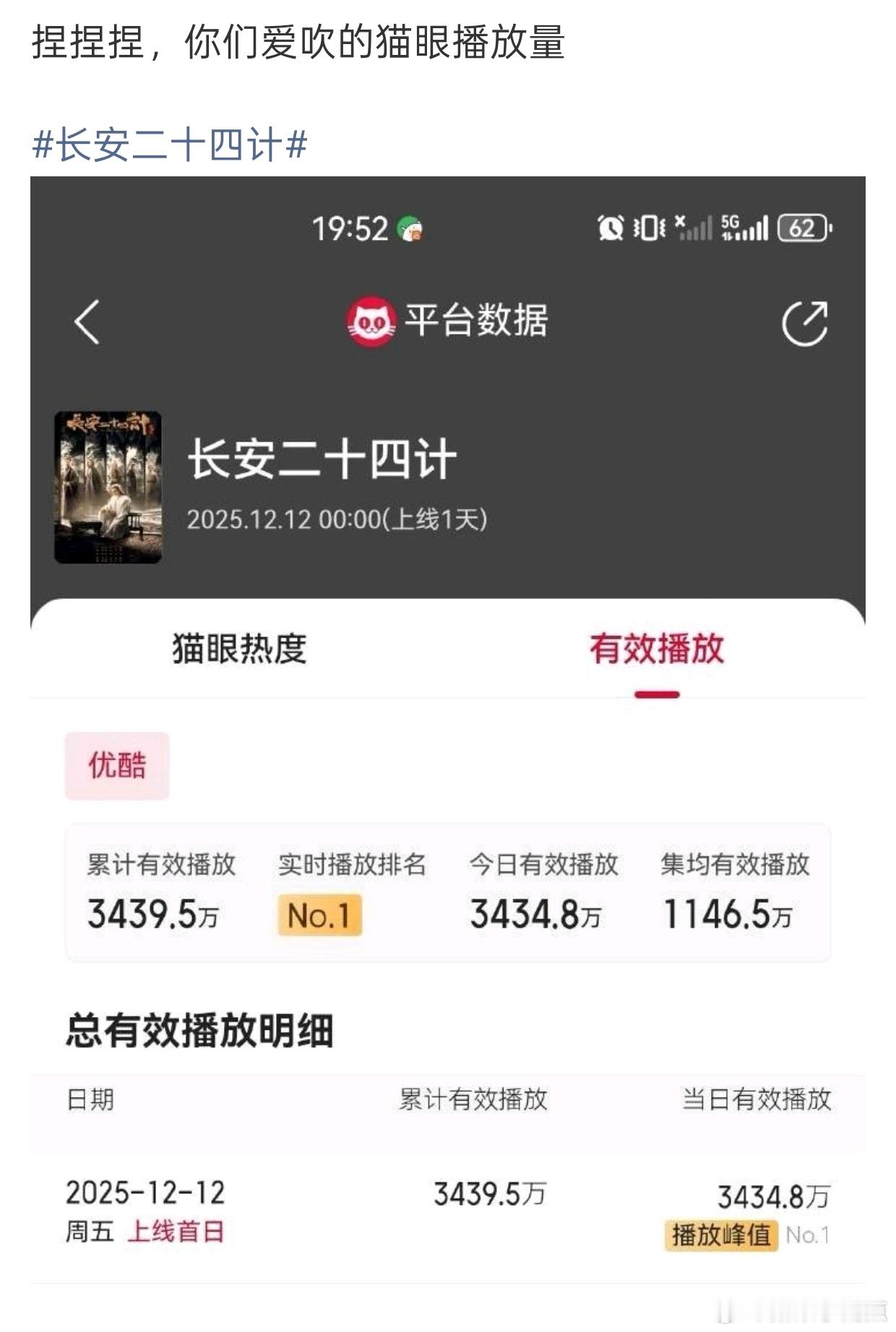Viewport: 896px width, 1332px height.
Task: Tap the alarm clock status bar icon
Action: click(x=611, y=228)
